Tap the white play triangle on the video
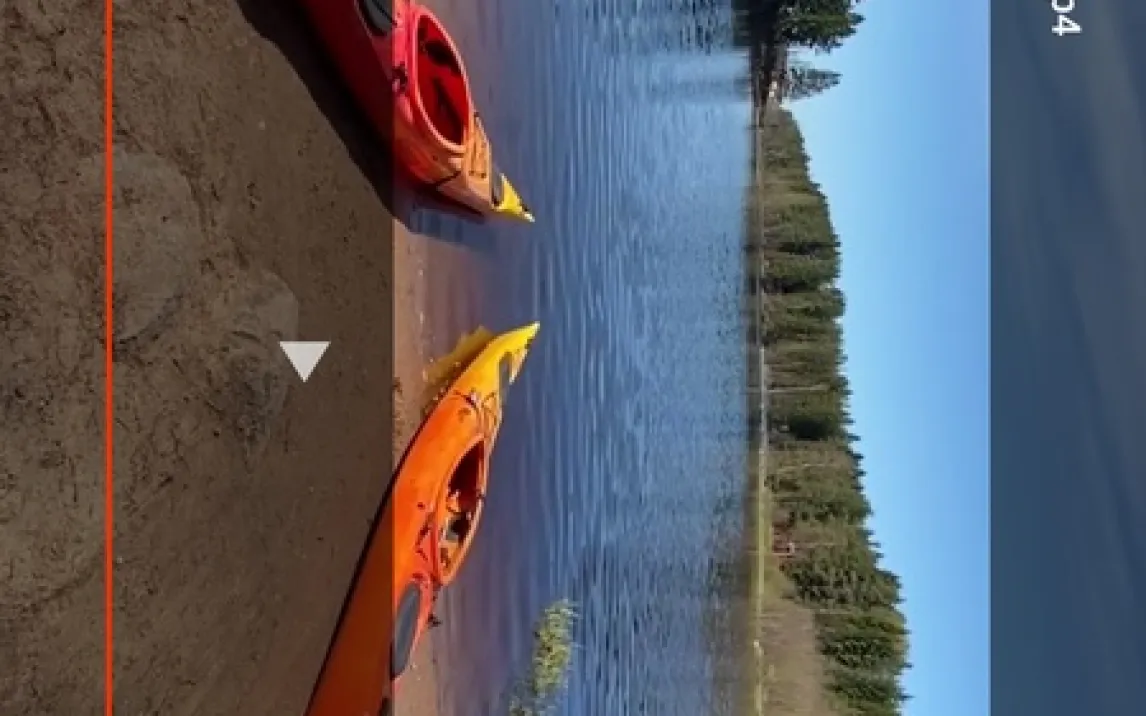The width and height of the screenshot is (1146, 716). 304,358
